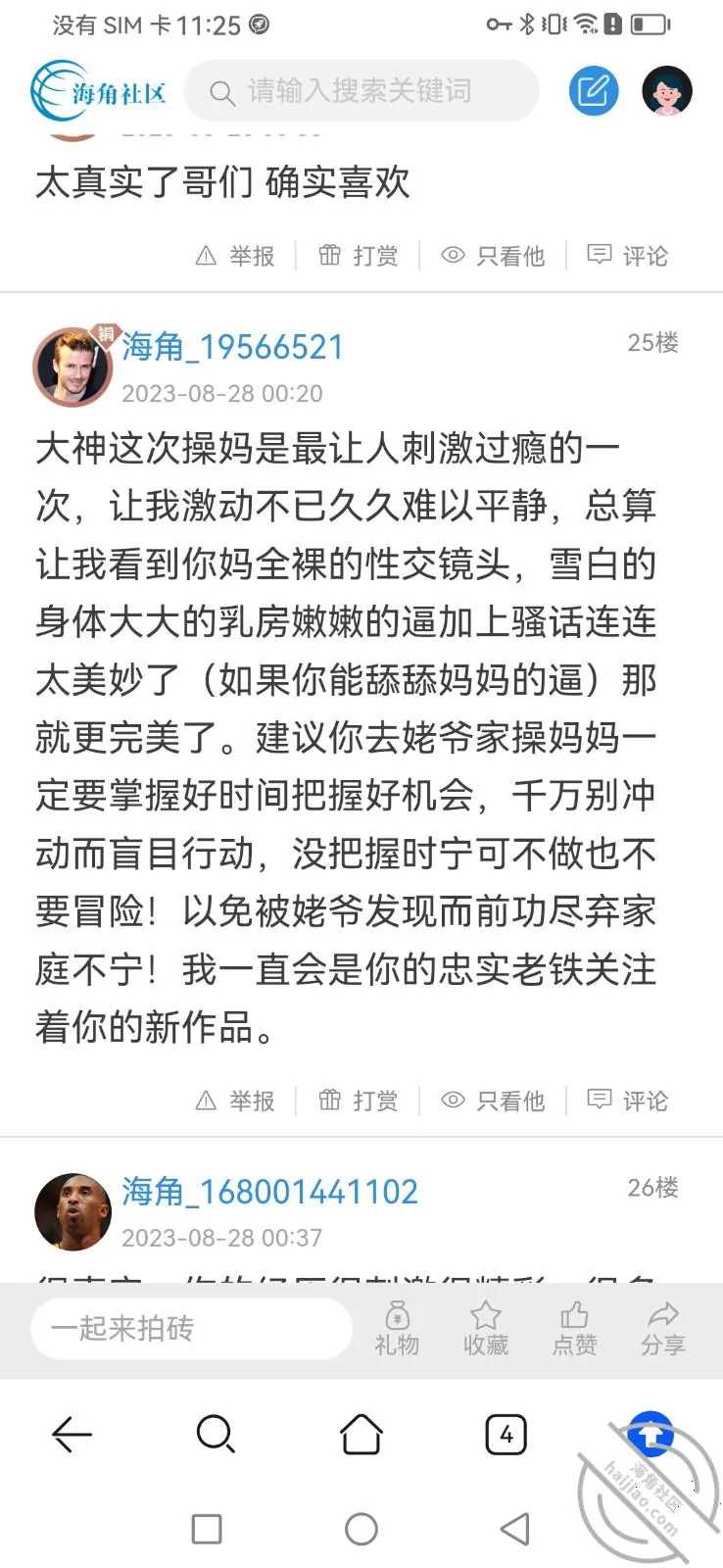Add thread to favorites with 收藏
Screen dimensions: 723x1568
tap(486, 1329)
